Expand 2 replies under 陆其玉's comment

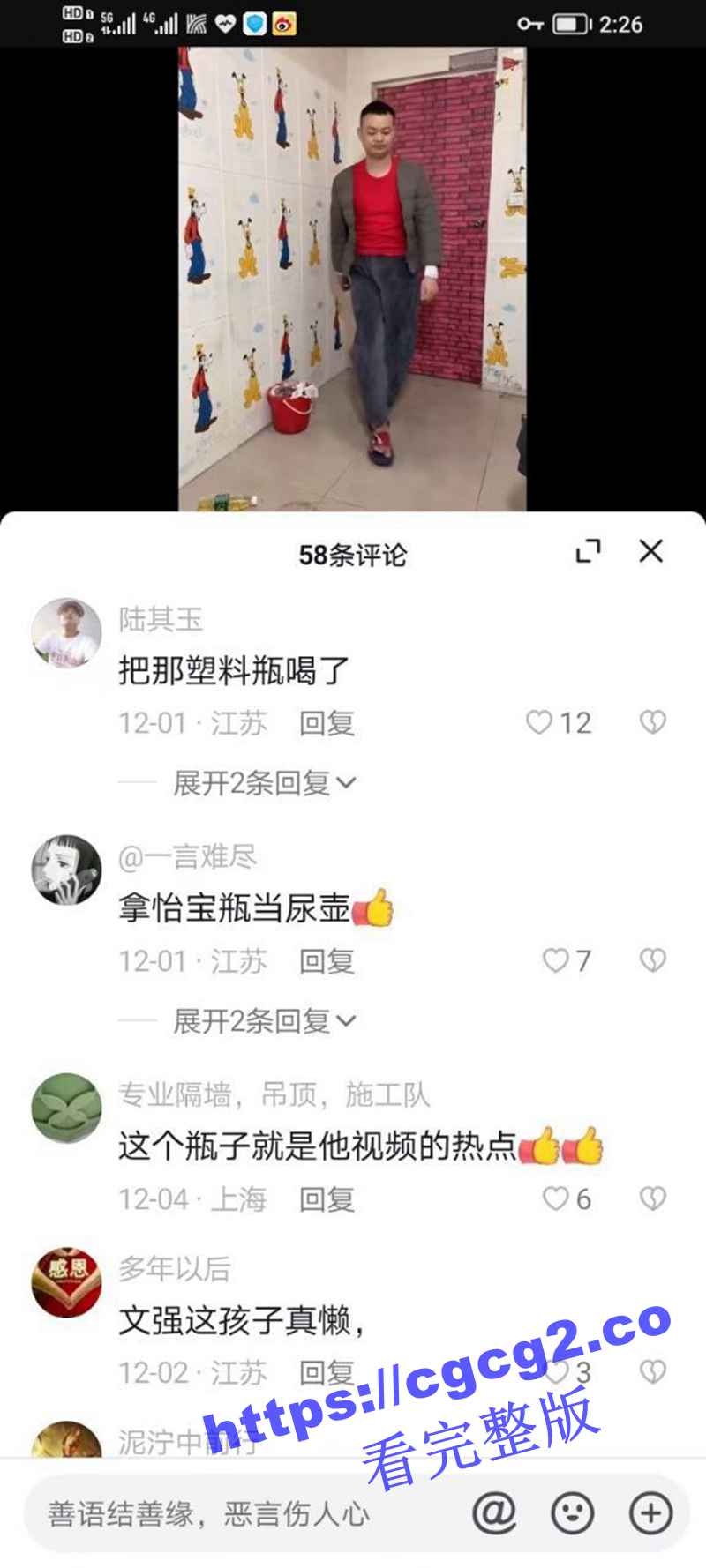pos(263,783)
